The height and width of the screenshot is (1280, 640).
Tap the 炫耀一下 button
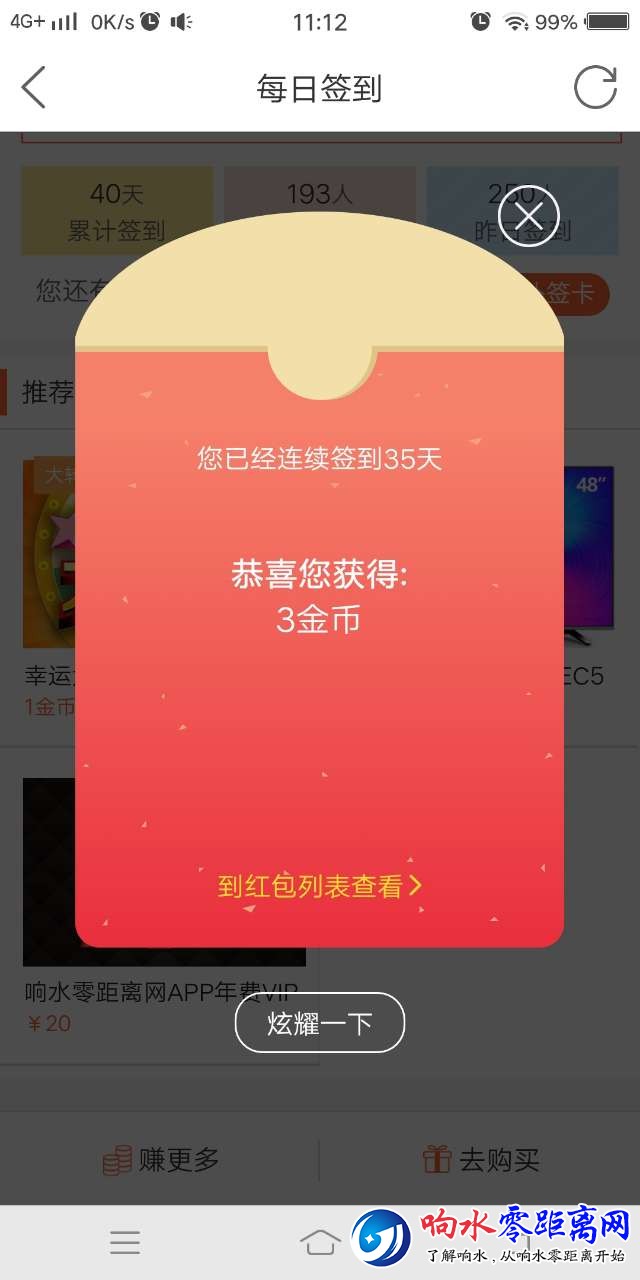tap(320, 1023)
